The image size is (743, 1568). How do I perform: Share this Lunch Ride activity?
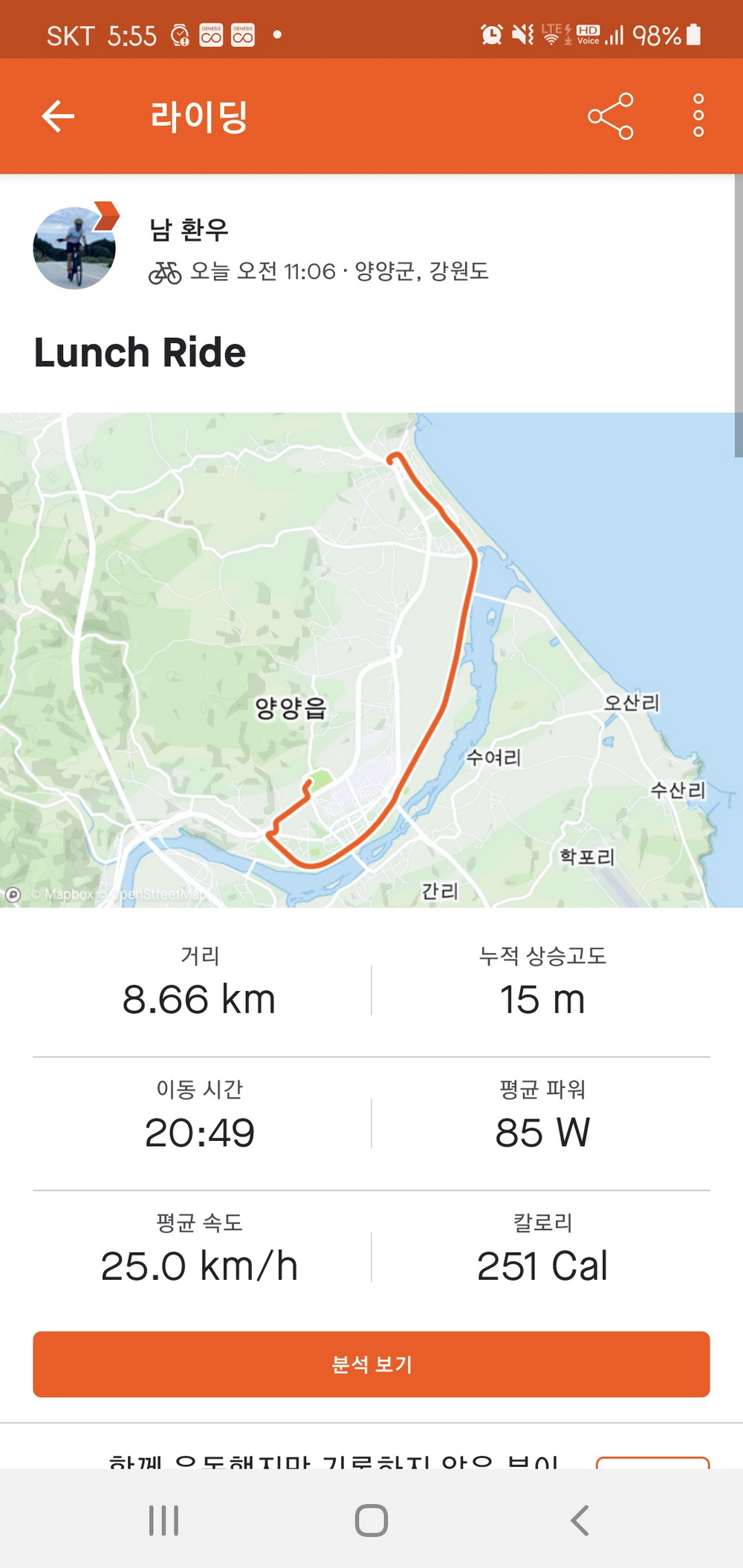point(610,117)
